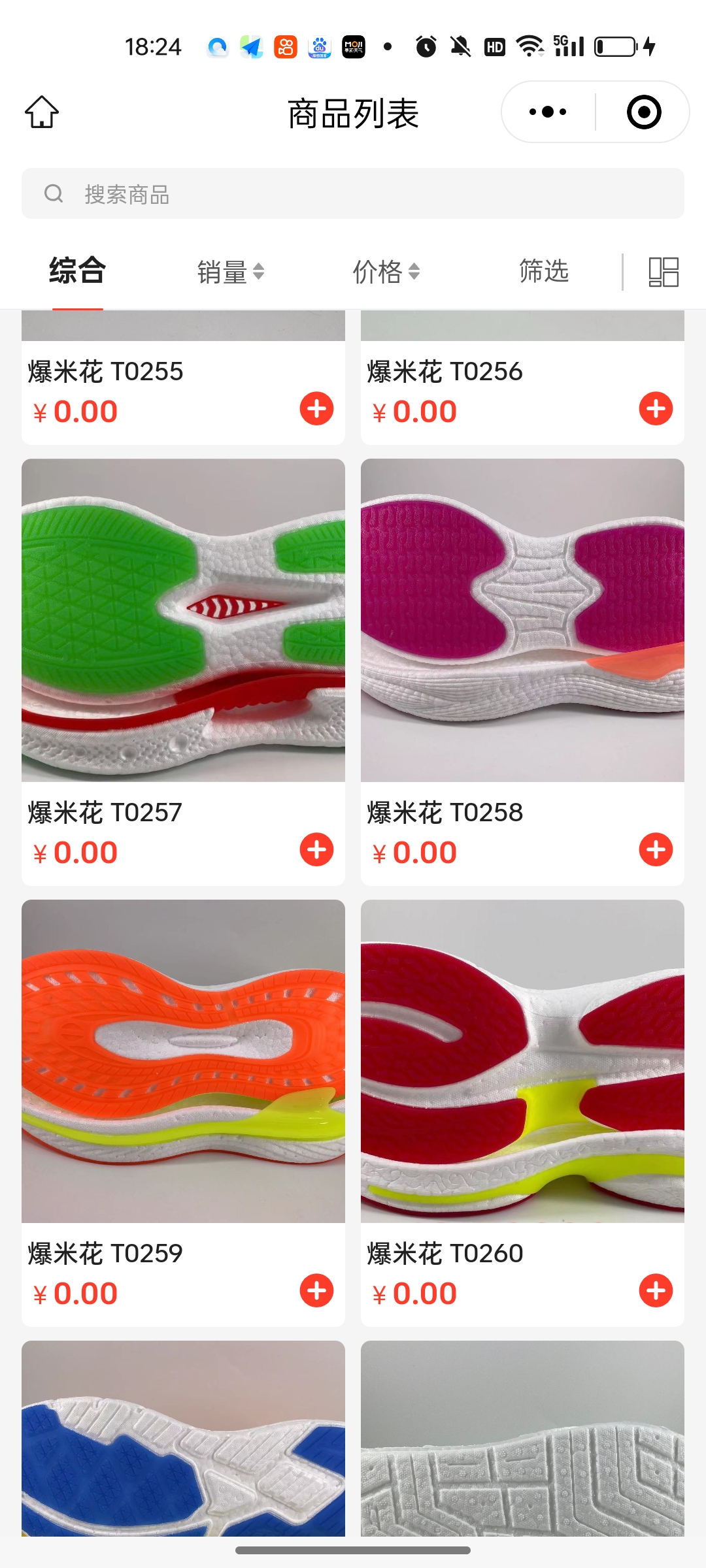Go to the mini program home page

click(x=42, y=112)
